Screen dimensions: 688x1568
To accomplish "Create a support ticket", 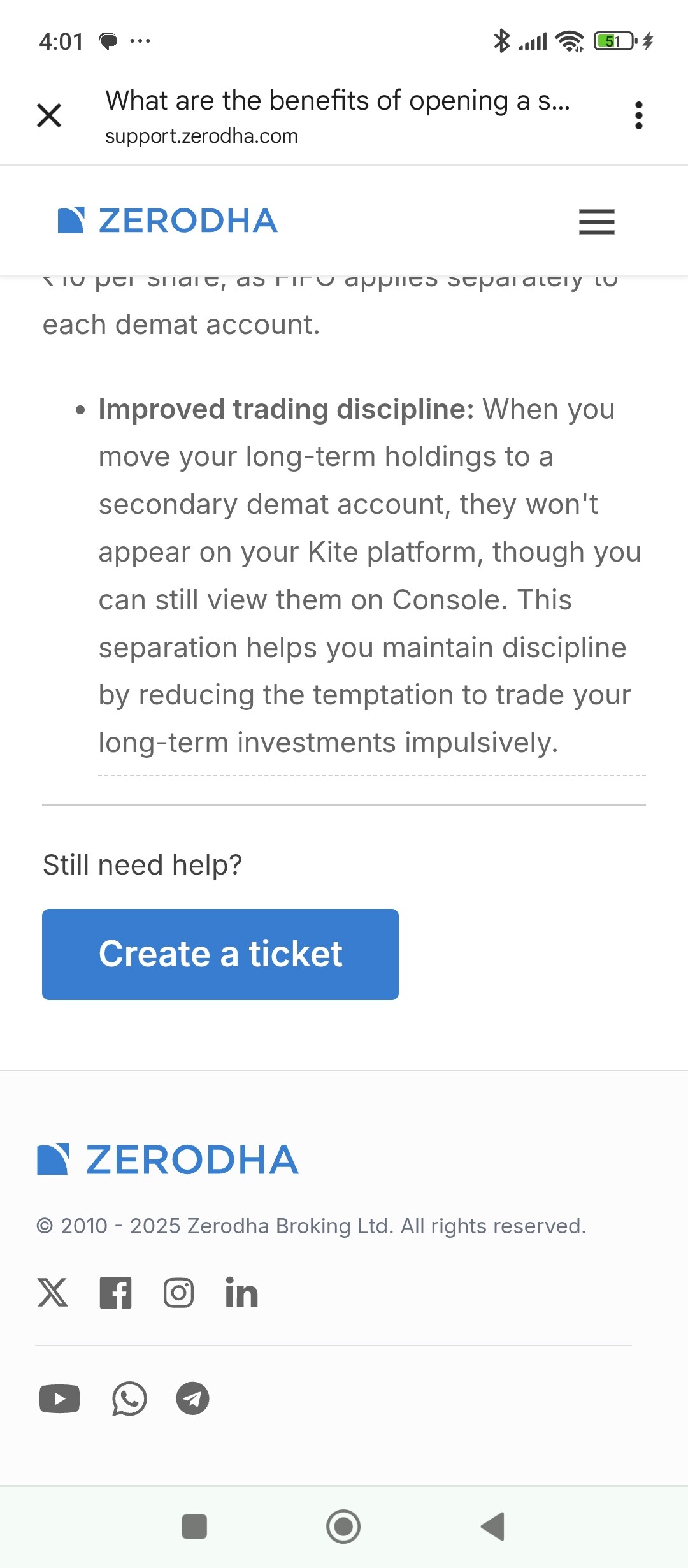I will coord(220,954).
